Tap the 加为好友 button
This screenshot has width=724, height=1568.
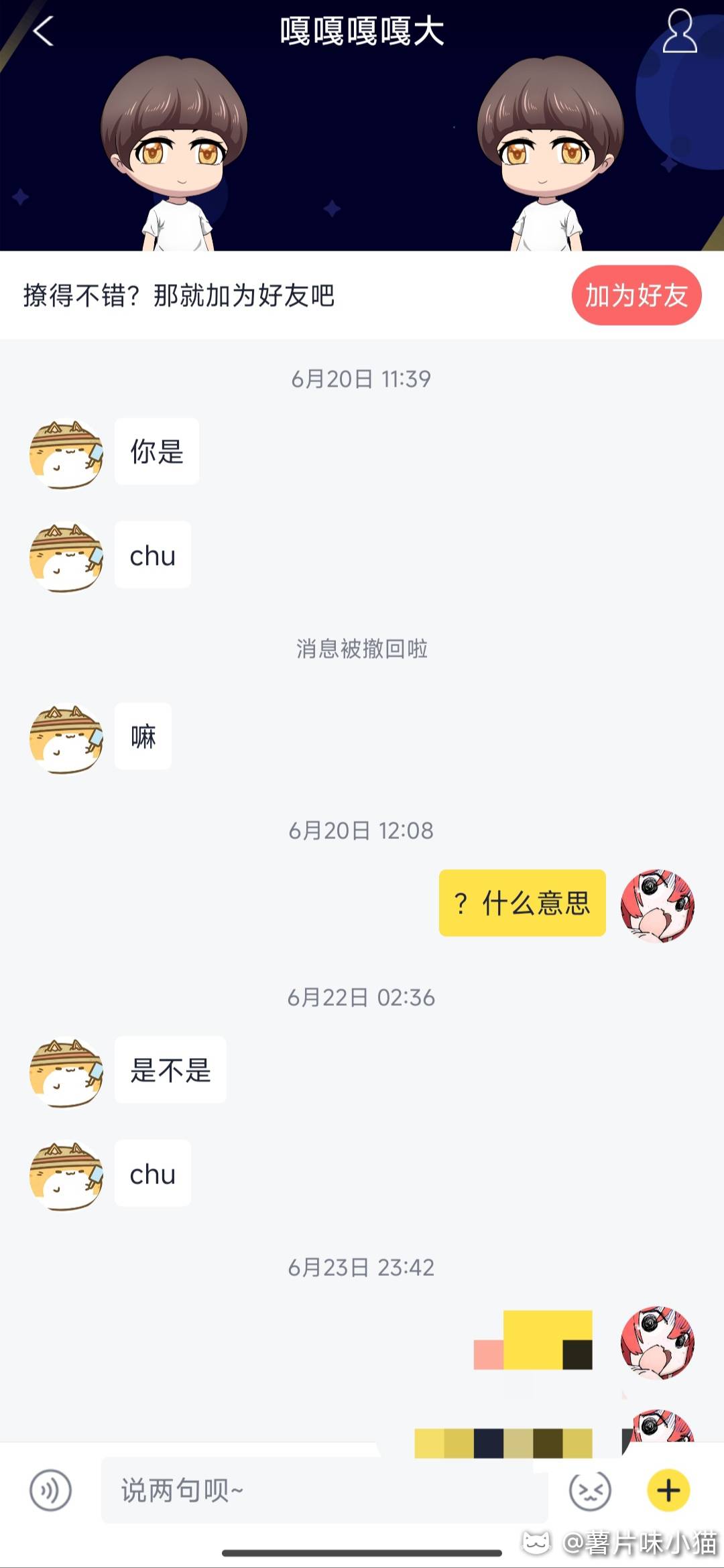coord(636,296)
